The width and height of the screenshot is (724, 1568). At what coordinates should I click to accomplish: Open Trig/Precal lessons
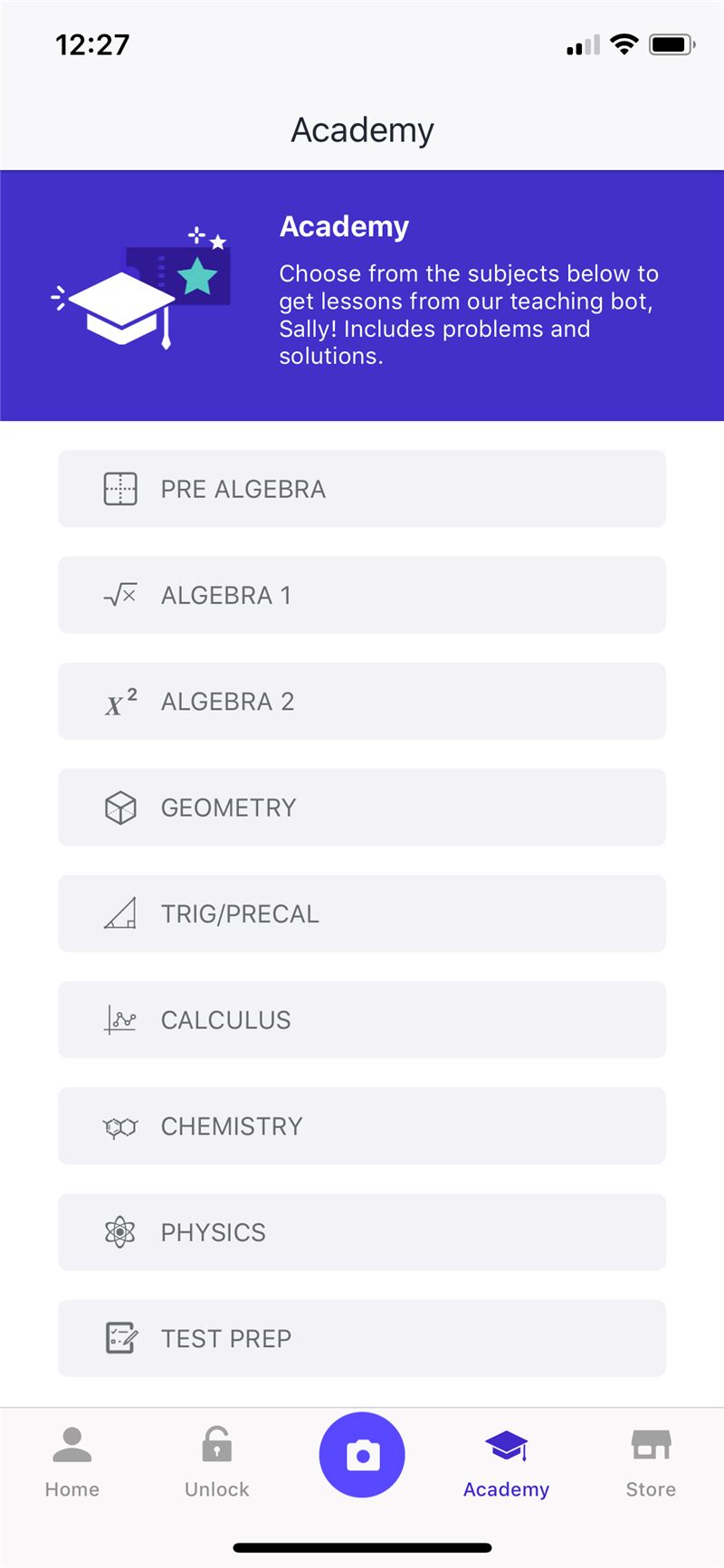click(x=362, y=913)
